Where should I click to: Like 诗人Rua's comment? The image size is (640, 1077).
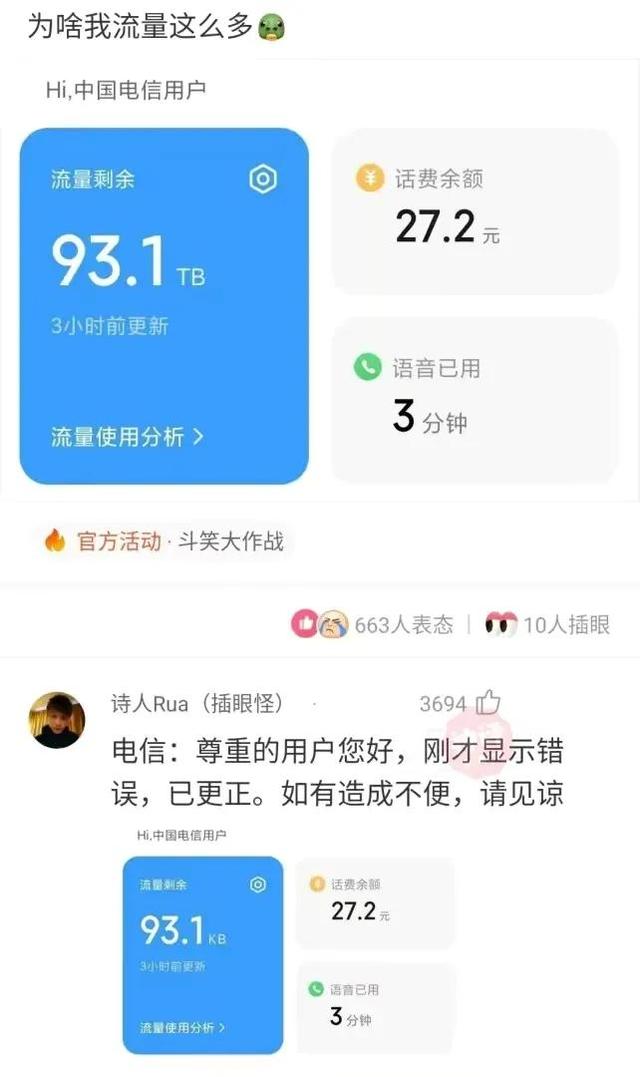coord(460,703)
